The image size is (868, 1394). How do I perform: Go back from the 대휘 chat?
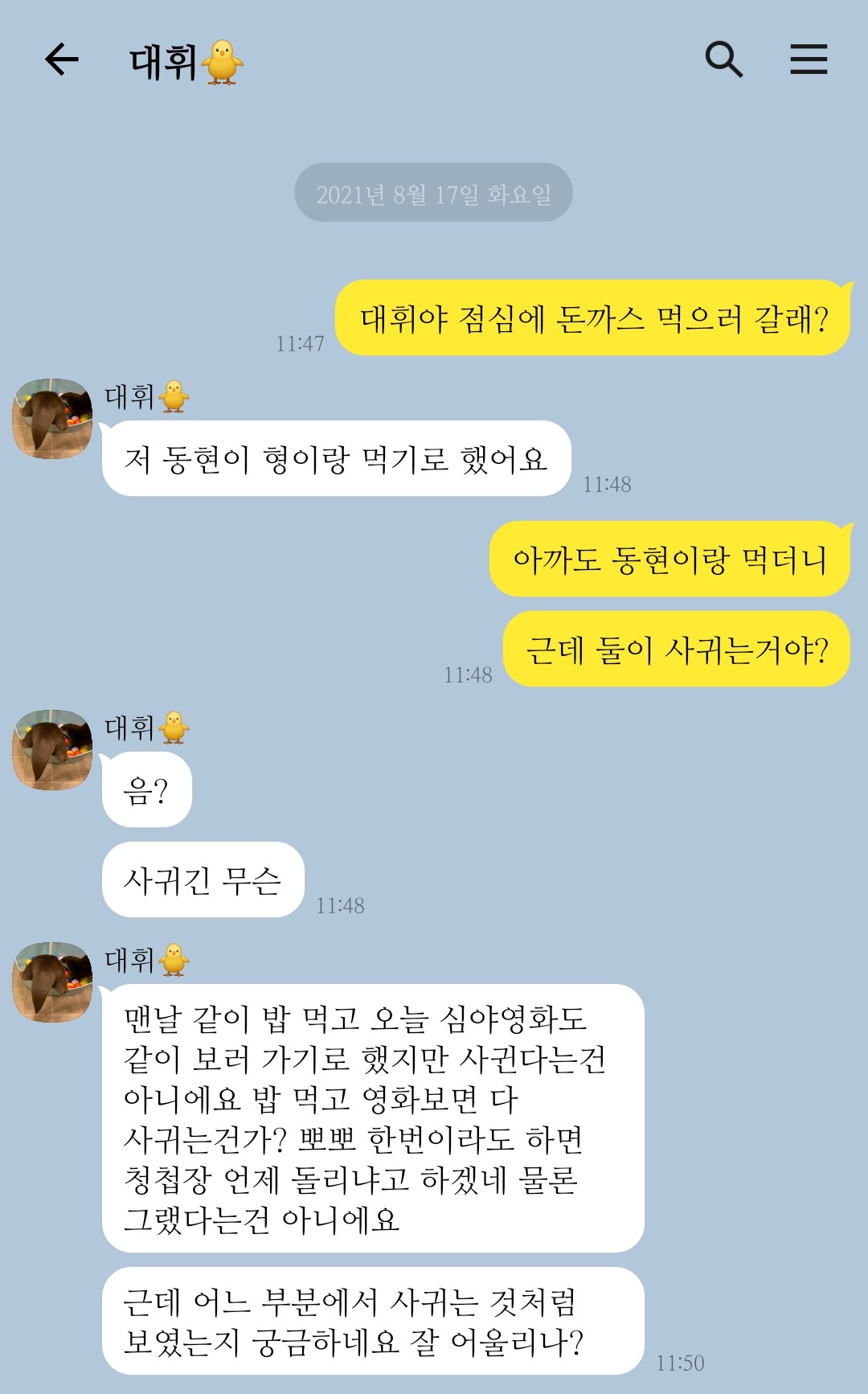(x=61, y=59)
